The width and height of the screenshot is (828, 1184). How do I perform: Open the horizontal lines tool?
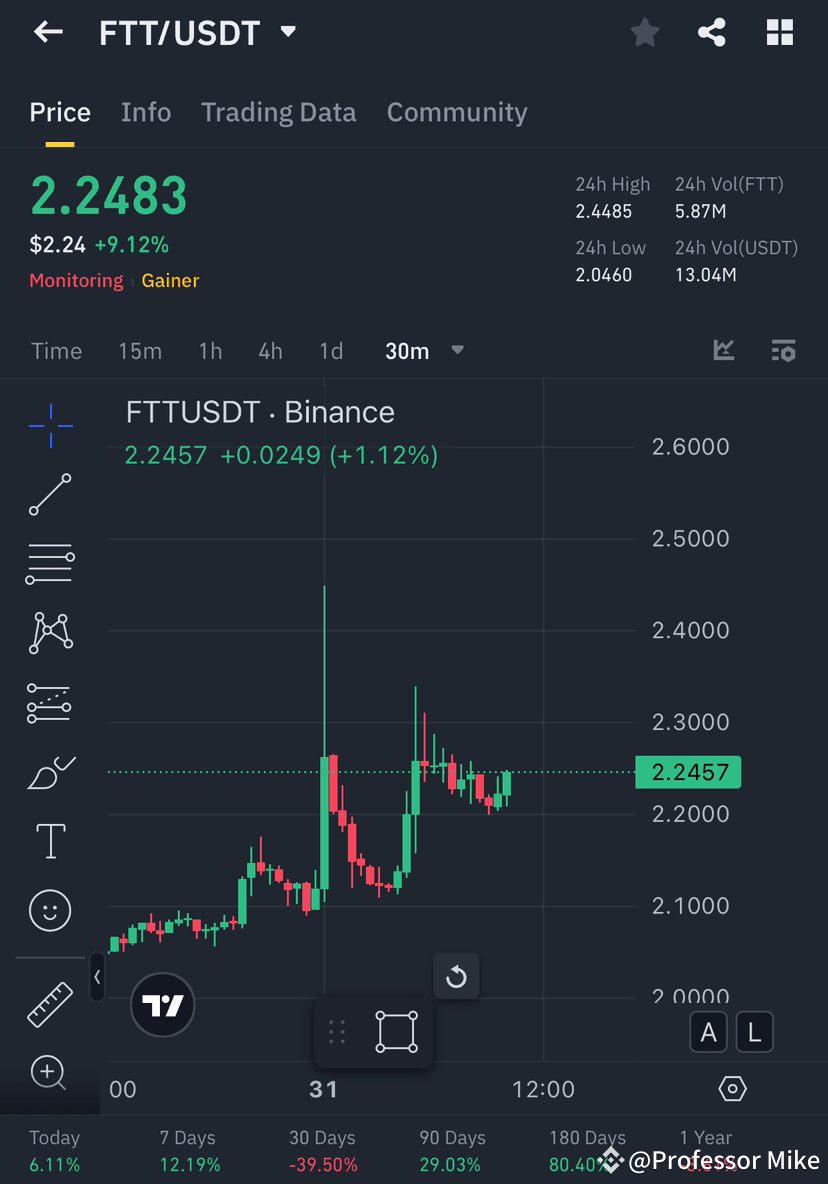[x=50, y=563]
